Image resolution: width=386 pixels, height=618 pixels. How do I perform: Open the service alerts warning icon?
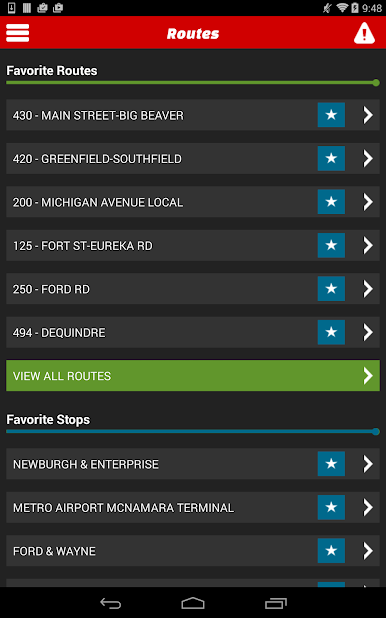tap(364, 33)
